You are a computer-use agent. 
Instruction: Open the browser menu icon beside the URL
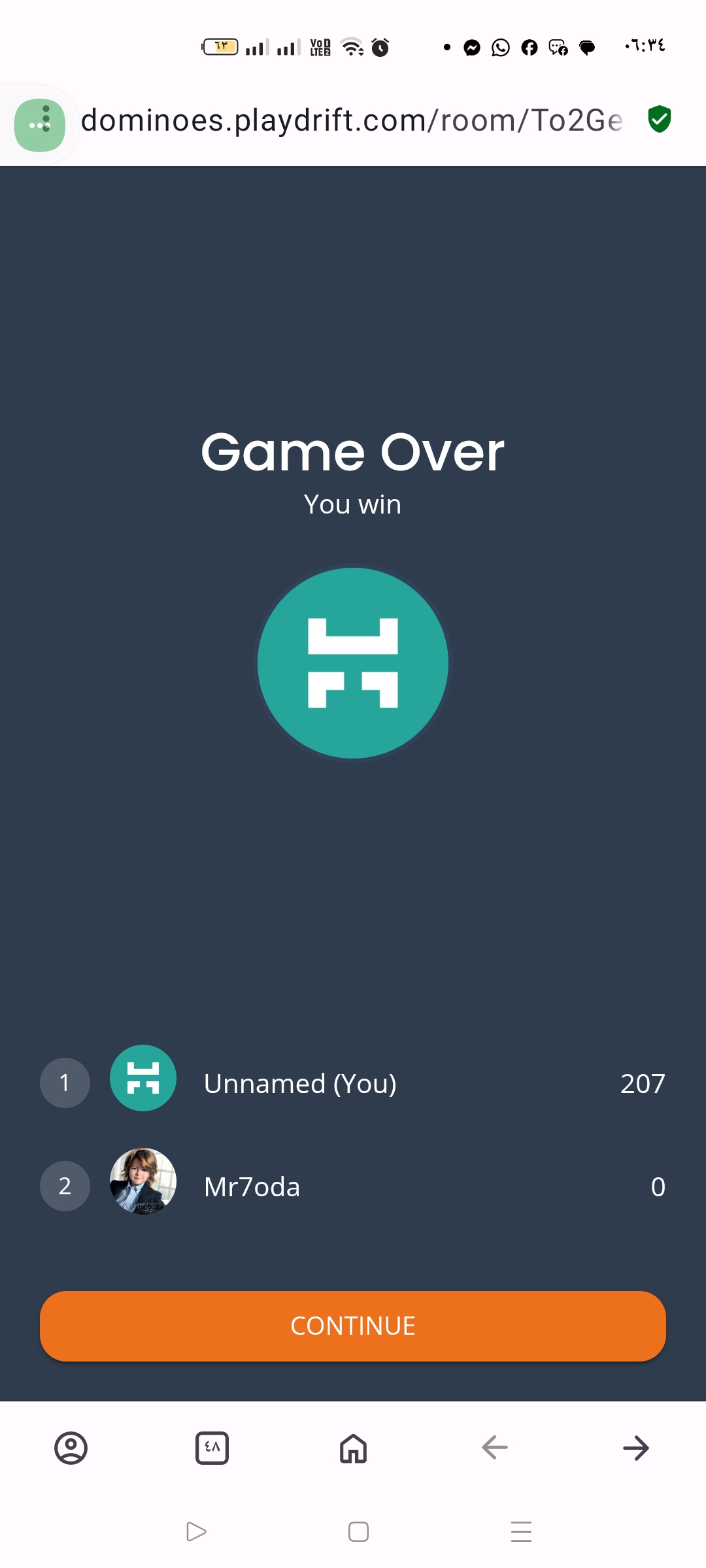coord(40,125)
